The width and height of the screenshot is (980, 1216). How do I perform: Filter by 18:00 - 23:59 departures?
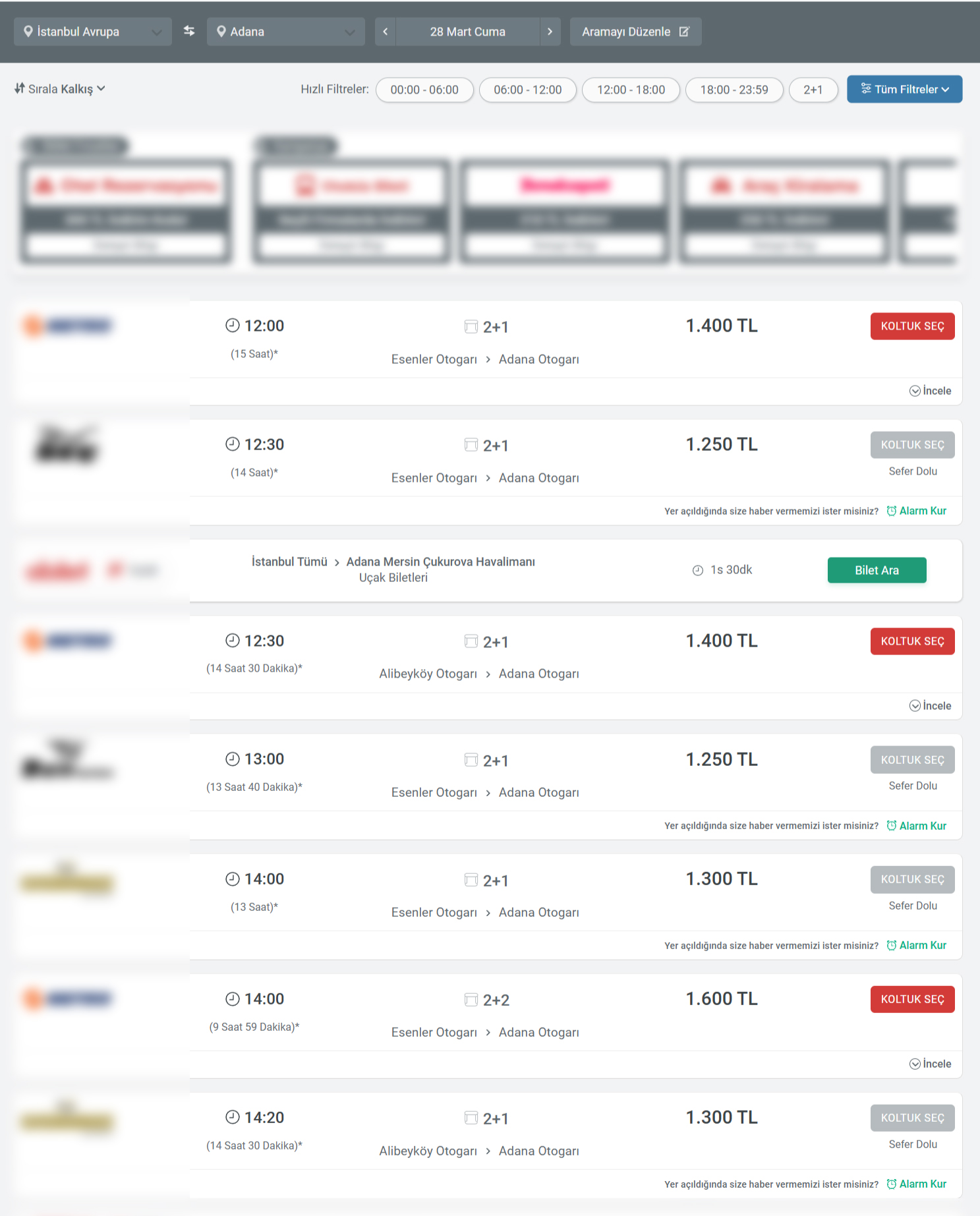734,90
